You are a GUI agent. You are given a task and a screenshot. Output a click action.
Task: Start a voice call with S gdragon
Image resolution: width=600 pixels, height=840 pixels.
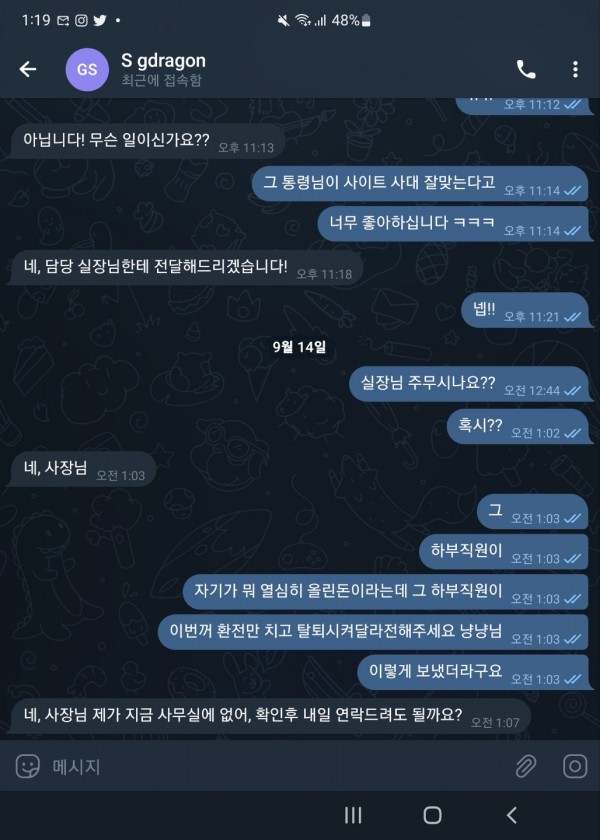tap(526, 69)
